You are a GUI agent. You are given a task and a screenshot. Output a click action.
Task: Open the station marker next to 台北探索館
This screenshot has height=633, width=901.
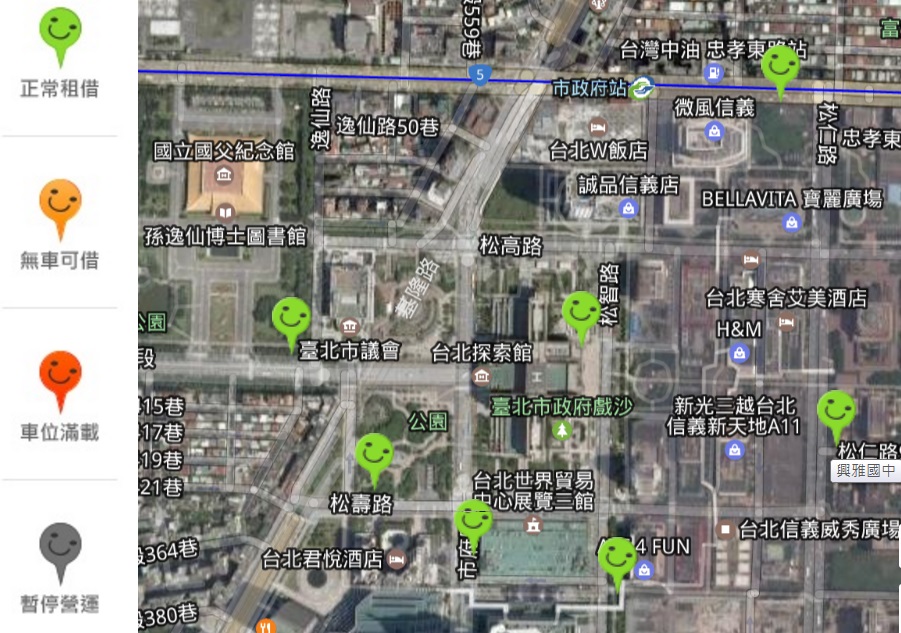pyautogui.click(x=581, y=312)
